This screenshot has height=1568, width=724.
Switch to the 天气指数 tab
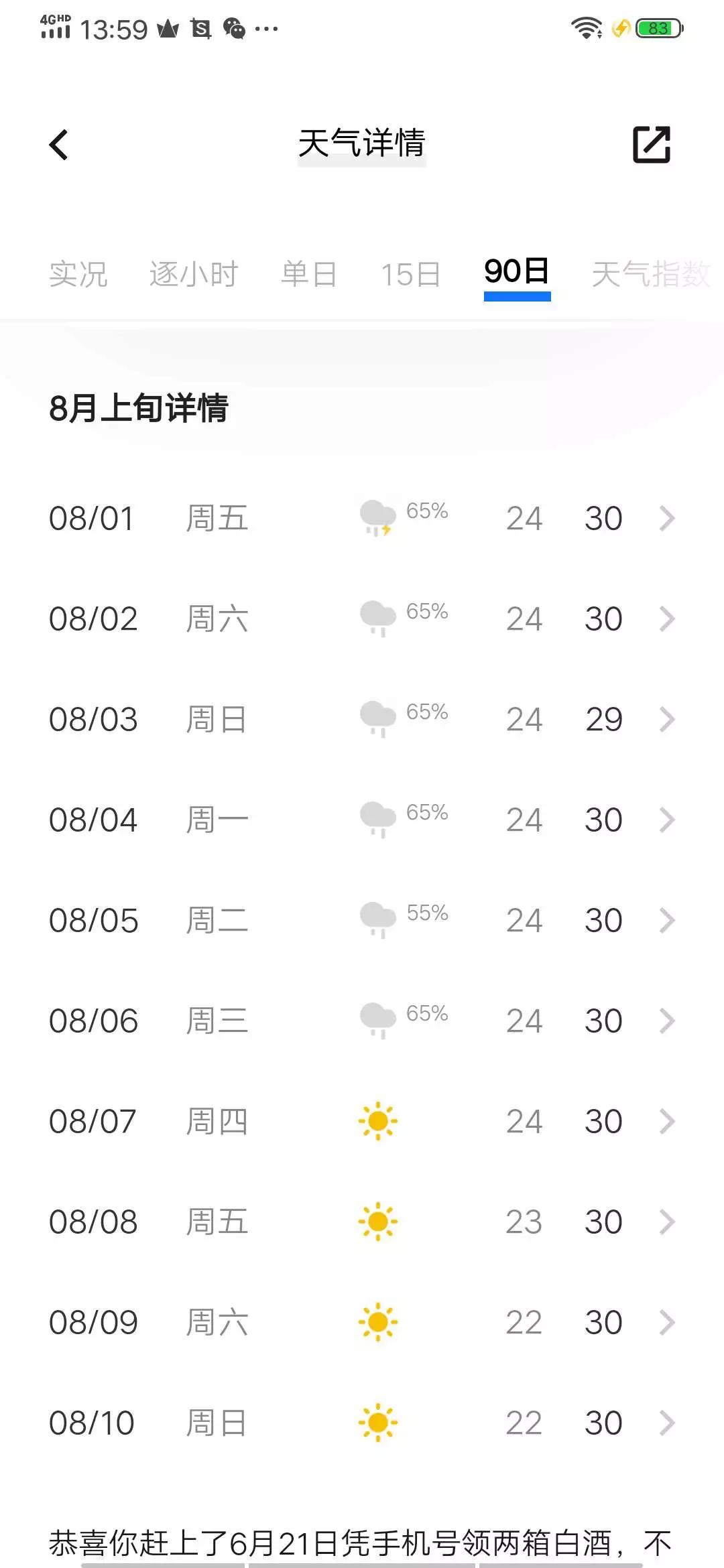pos(650,274)
